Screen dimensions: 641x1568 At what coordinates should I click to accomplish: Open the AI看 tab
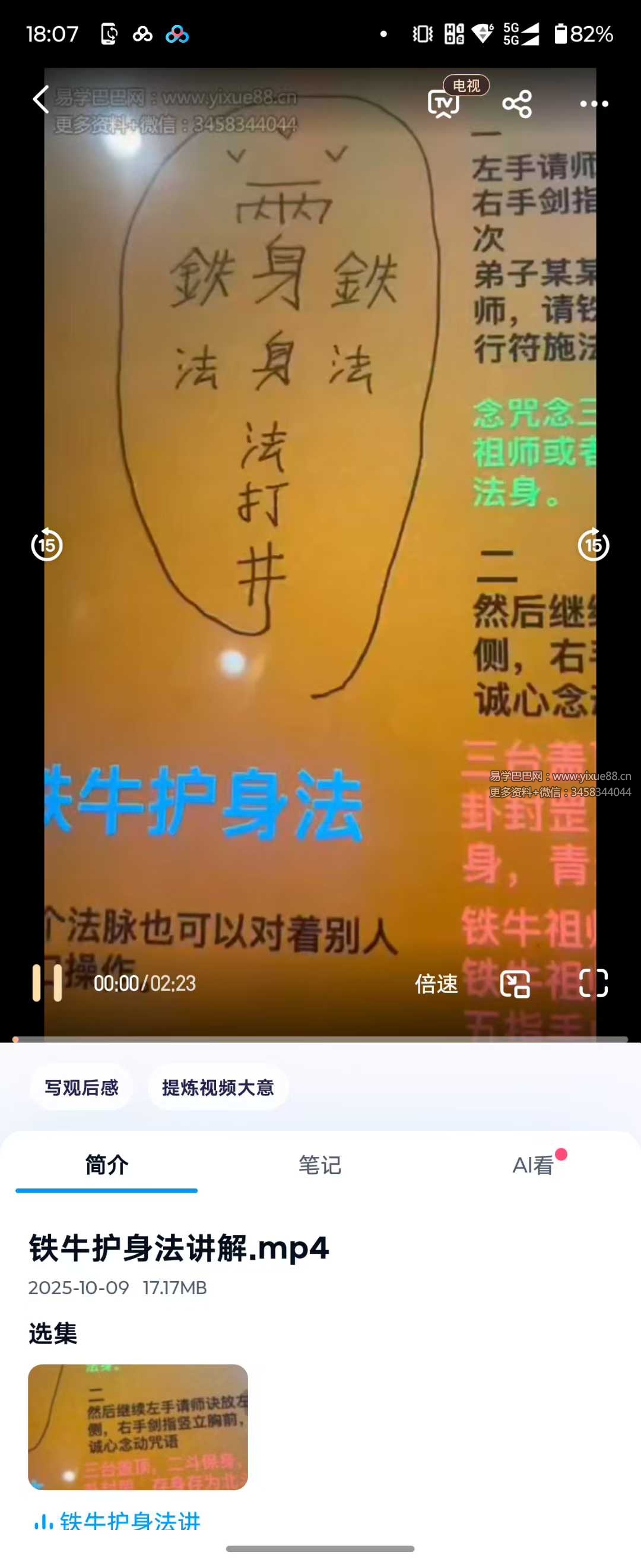tap(534, 1164)
